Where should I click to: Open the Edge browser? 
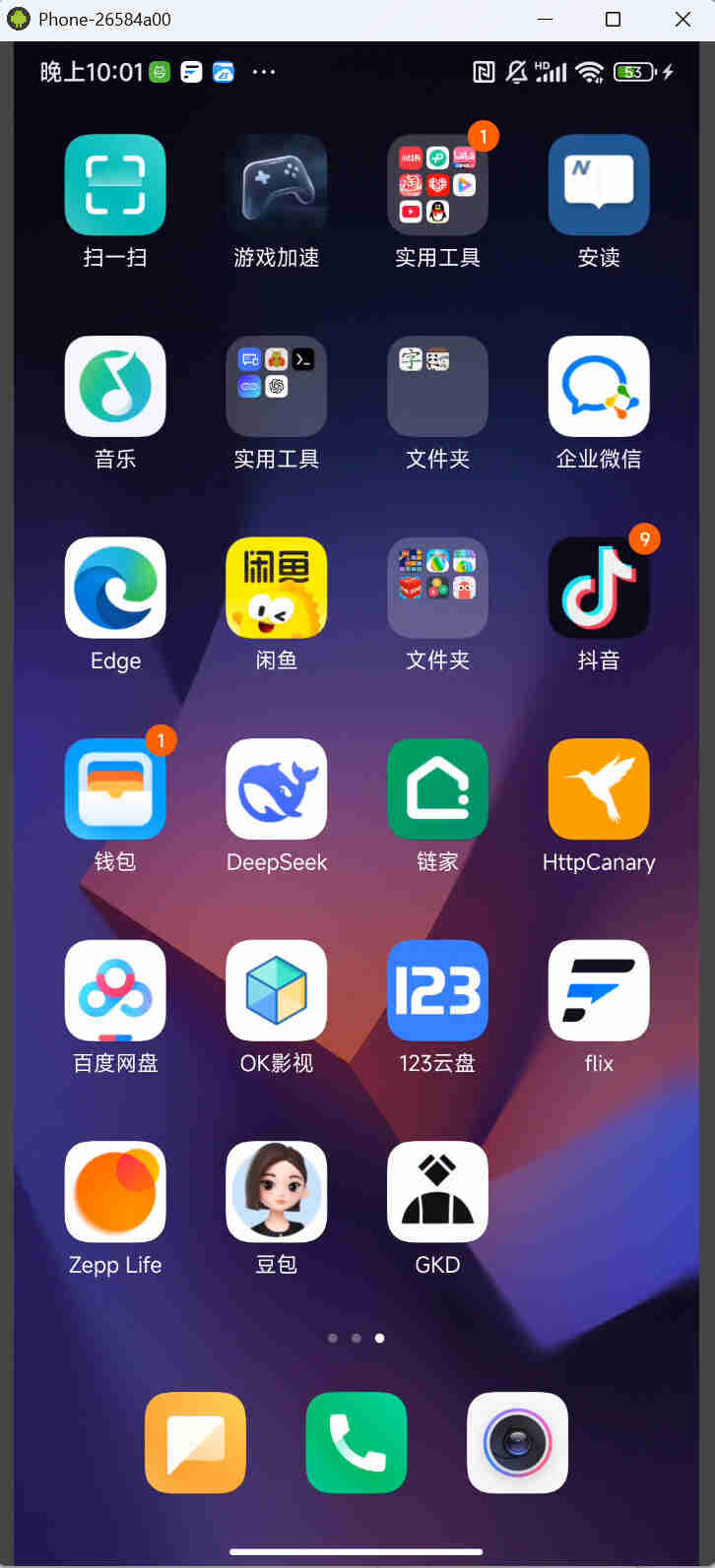click(x=115, y=588)
